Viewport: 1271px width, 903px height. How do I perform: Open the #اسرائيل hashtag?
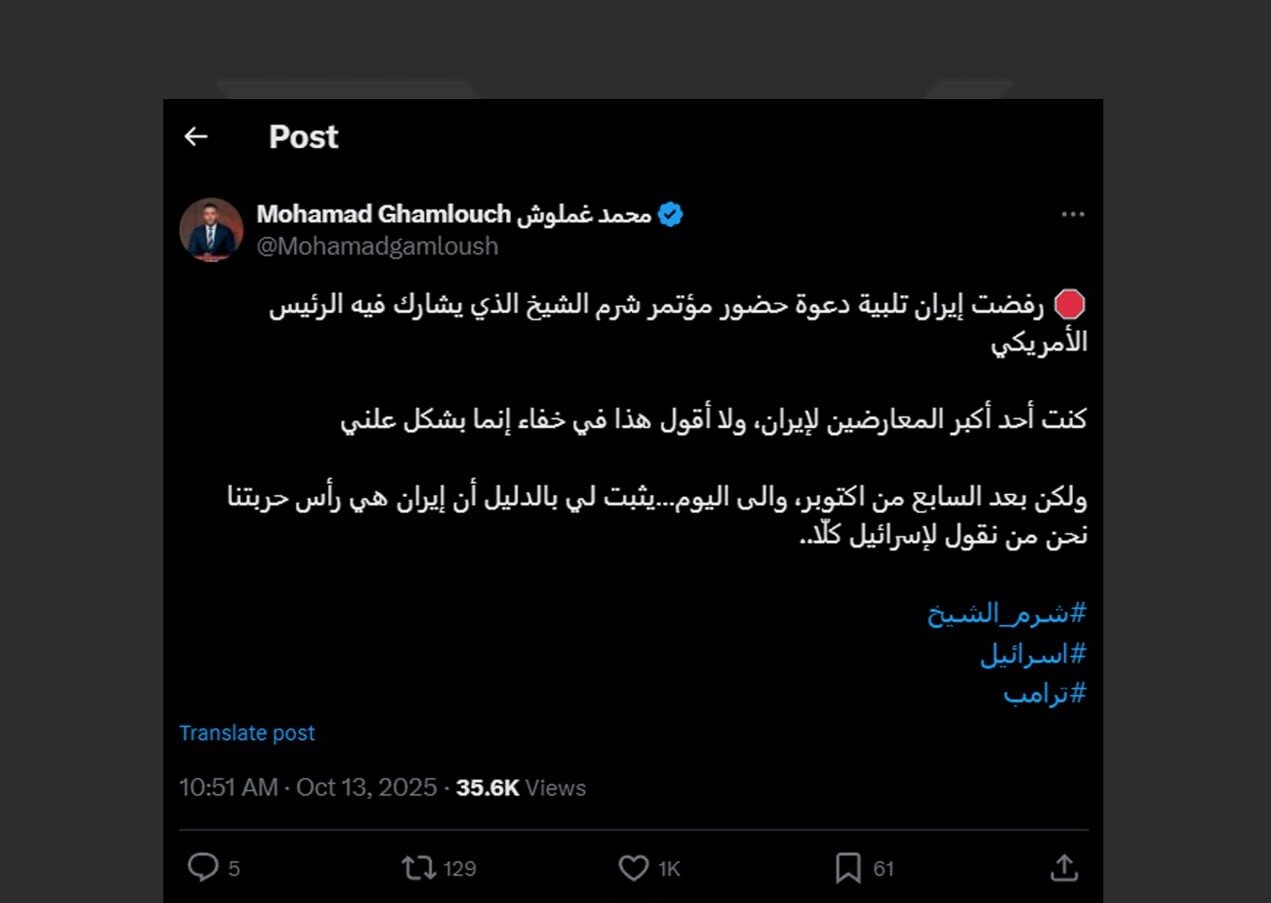[x=1032, y=655]
